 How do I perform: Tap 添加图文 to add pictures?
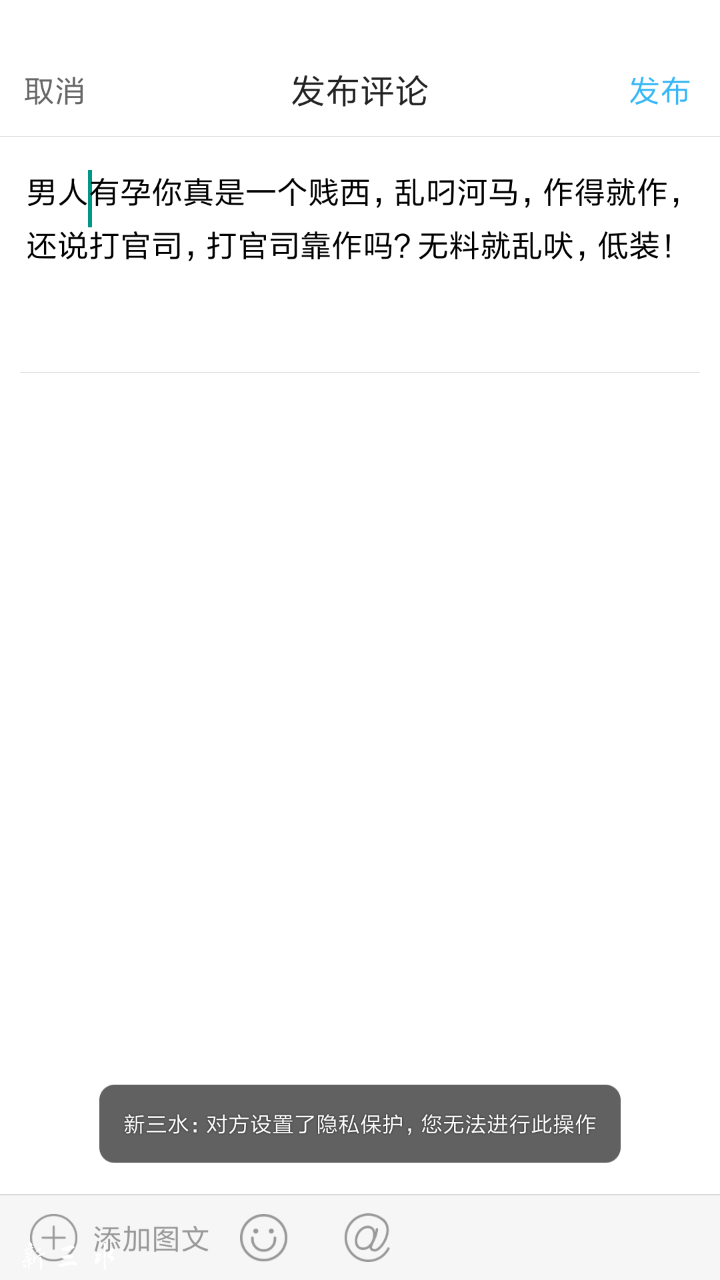[x=120, y=1238]
